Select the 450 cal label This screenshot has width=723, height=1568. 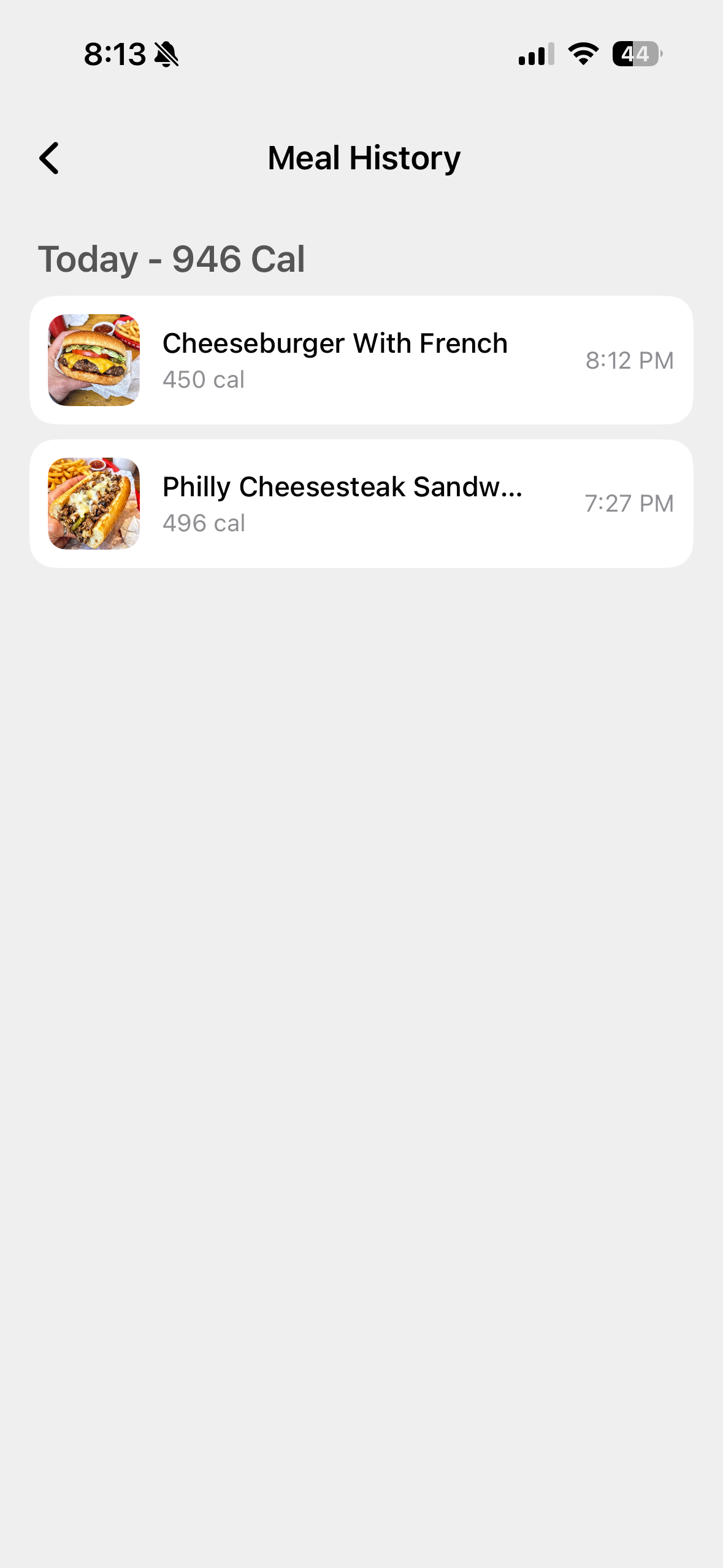(x=204, y=379)
